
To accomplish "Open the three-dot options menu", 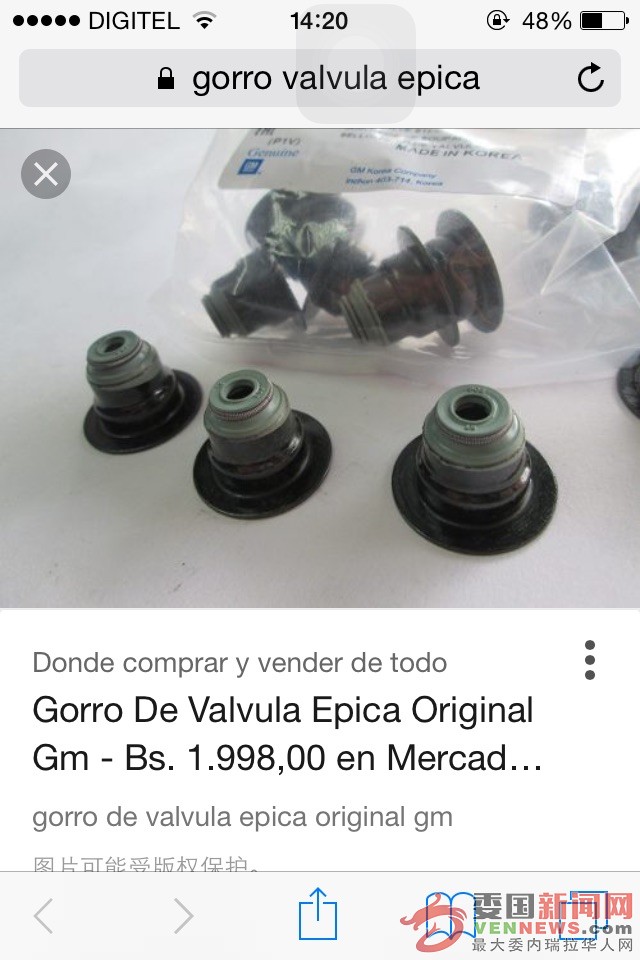I will (x=590, y=661).
